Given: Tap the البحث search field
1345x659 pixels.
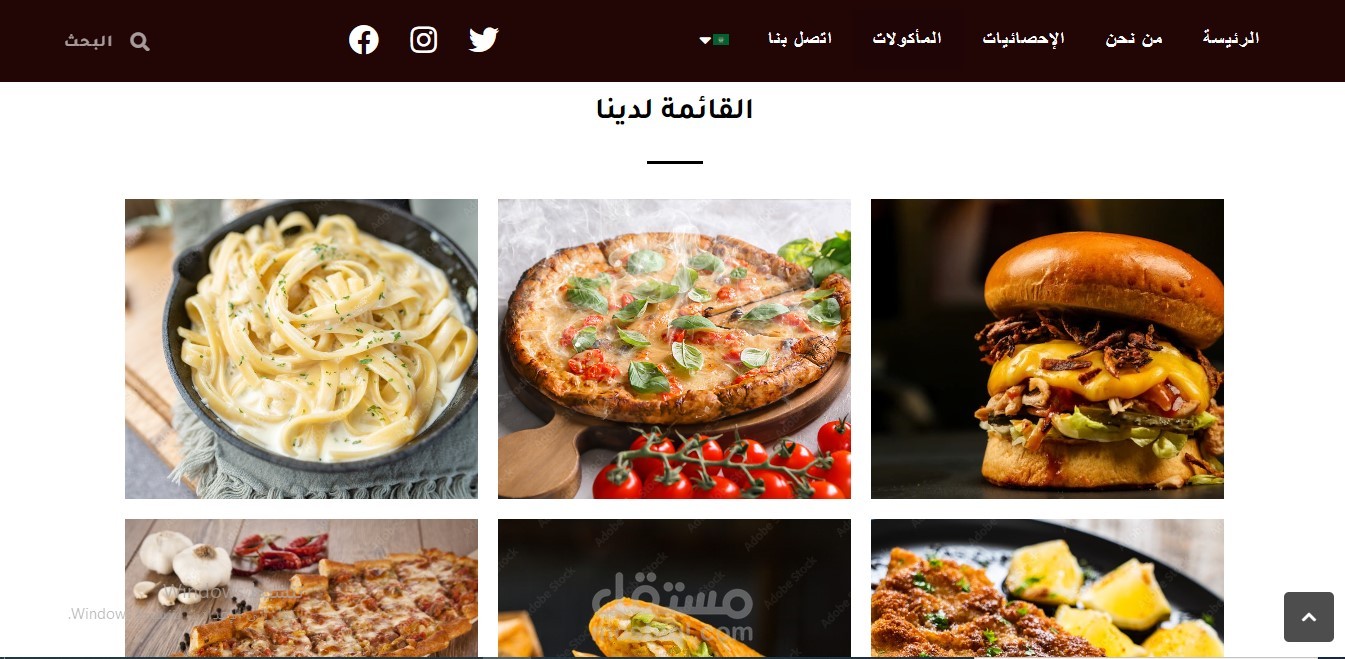Looking at the screenshot, I should click(90, 41).
